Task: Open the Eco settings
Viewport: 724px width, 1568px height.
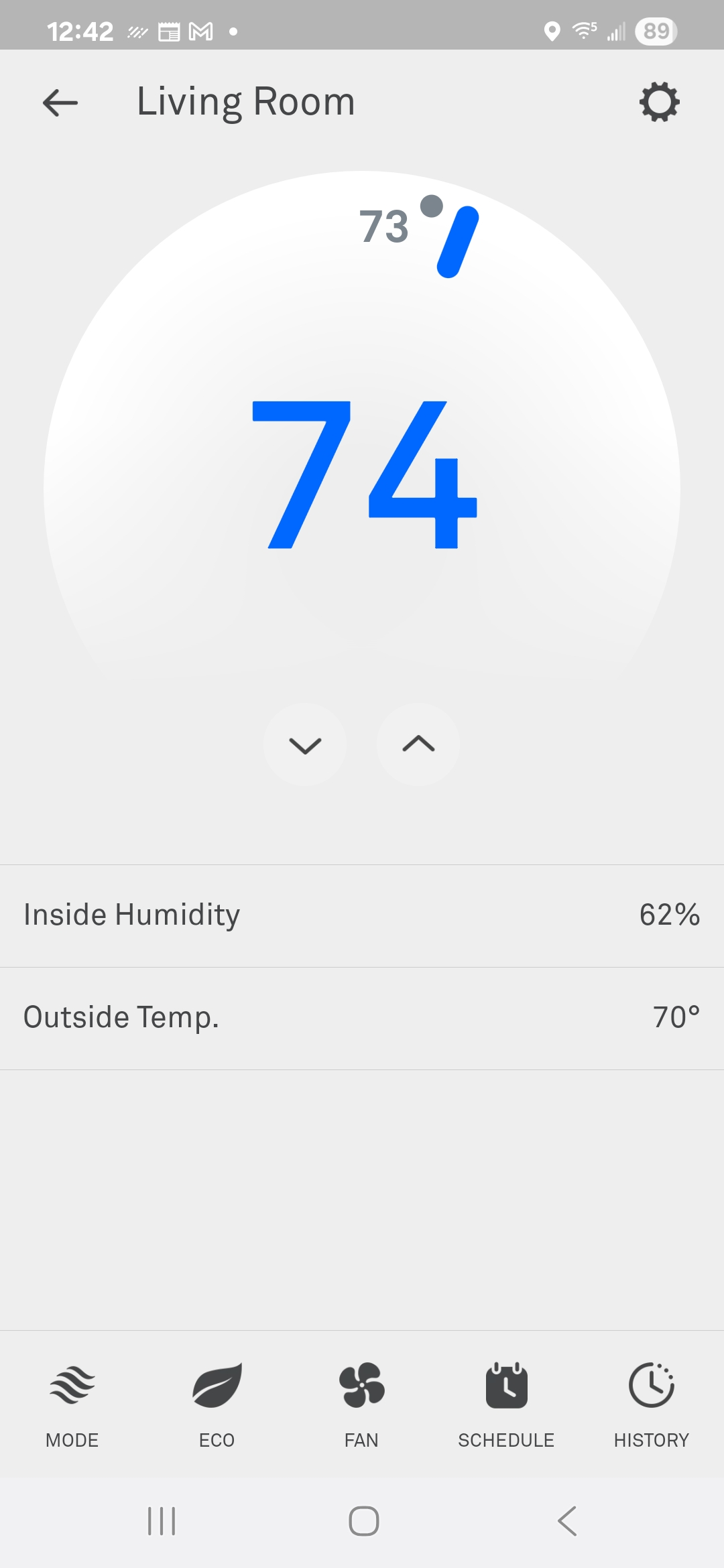Action: tap(217, 1400)
